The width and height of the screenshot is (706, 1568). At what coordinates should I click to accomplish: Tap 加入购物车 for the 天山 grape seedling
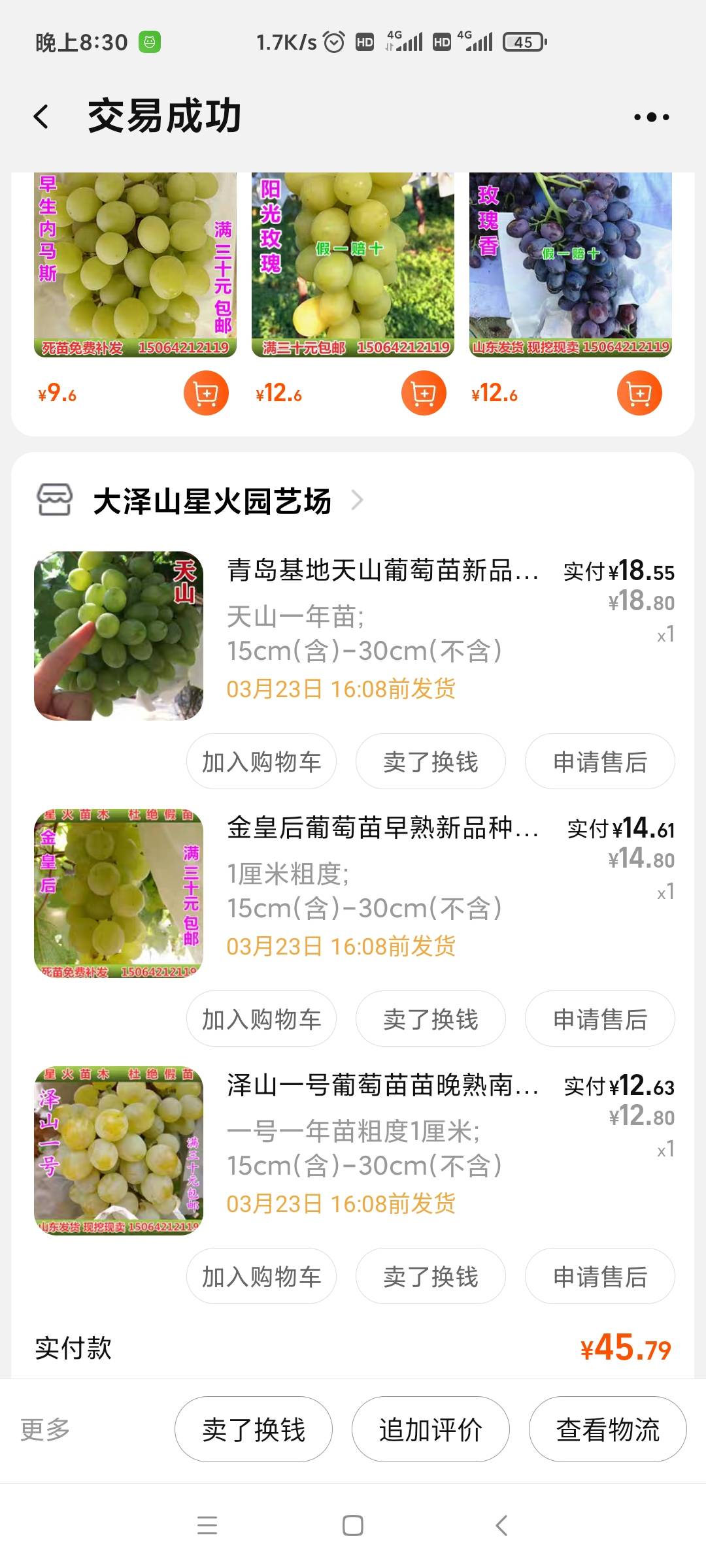261,761
